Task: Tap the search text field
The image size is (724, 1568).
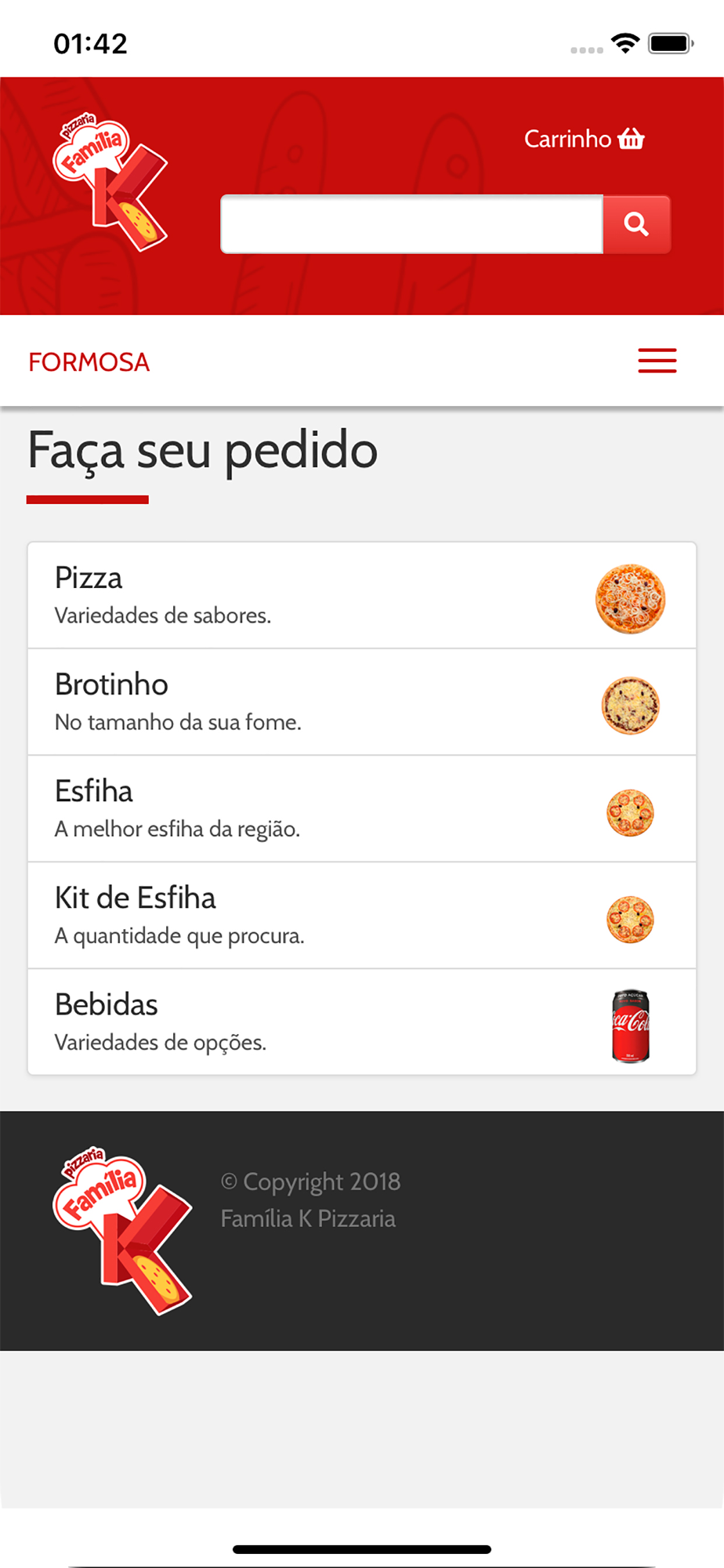Action: coord(411,224)
